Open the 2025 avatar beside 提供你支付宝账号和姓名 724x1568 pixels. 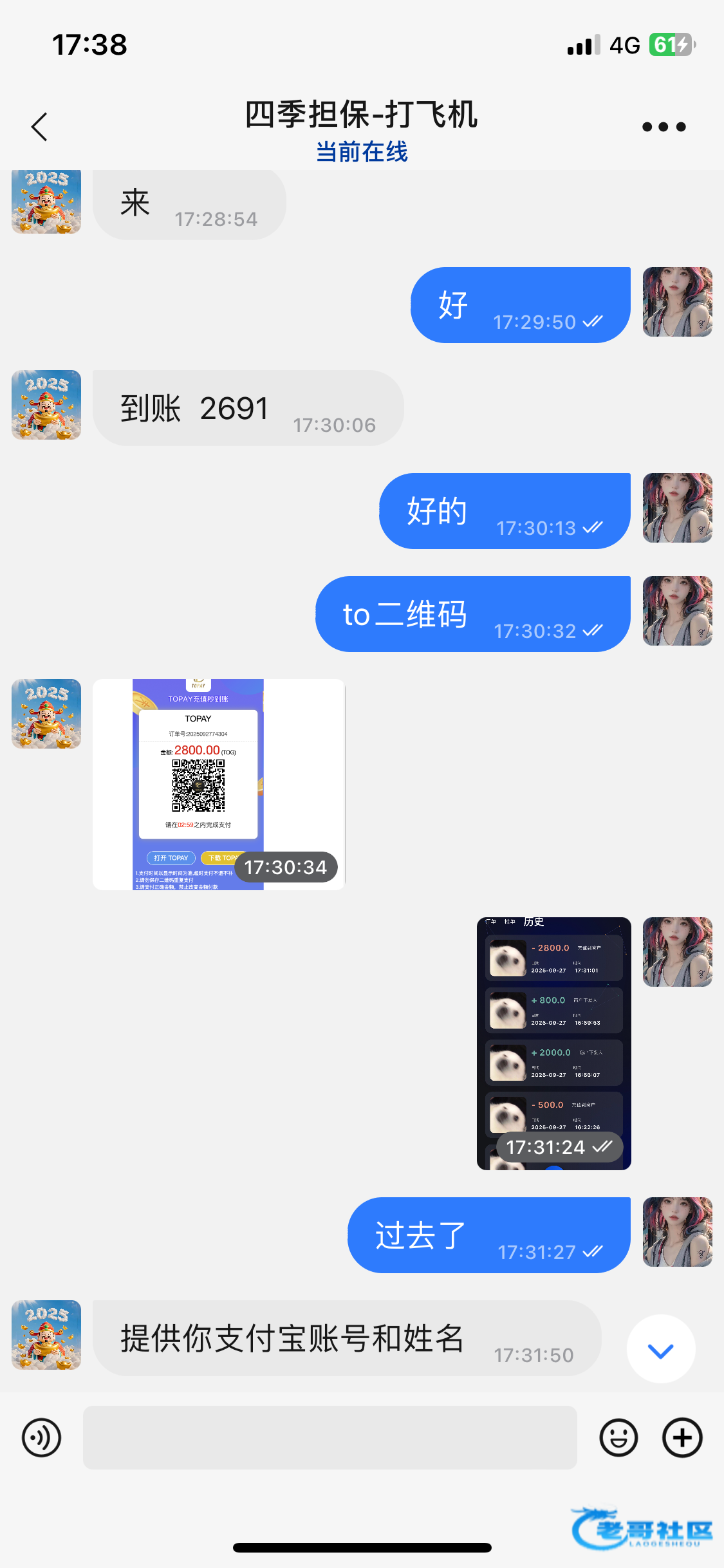[46, 1335]
